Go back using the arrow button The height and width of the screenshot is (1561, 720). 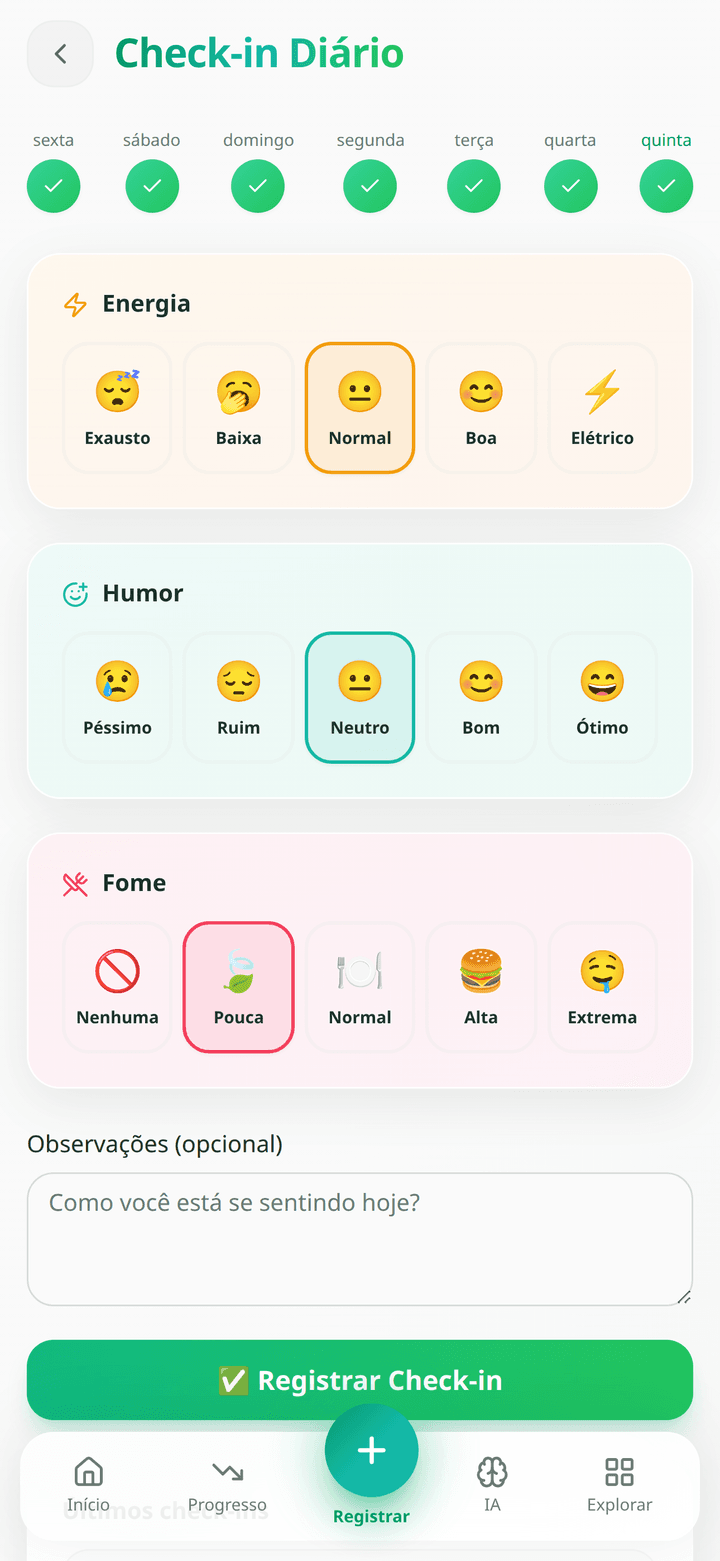(60, 54)
